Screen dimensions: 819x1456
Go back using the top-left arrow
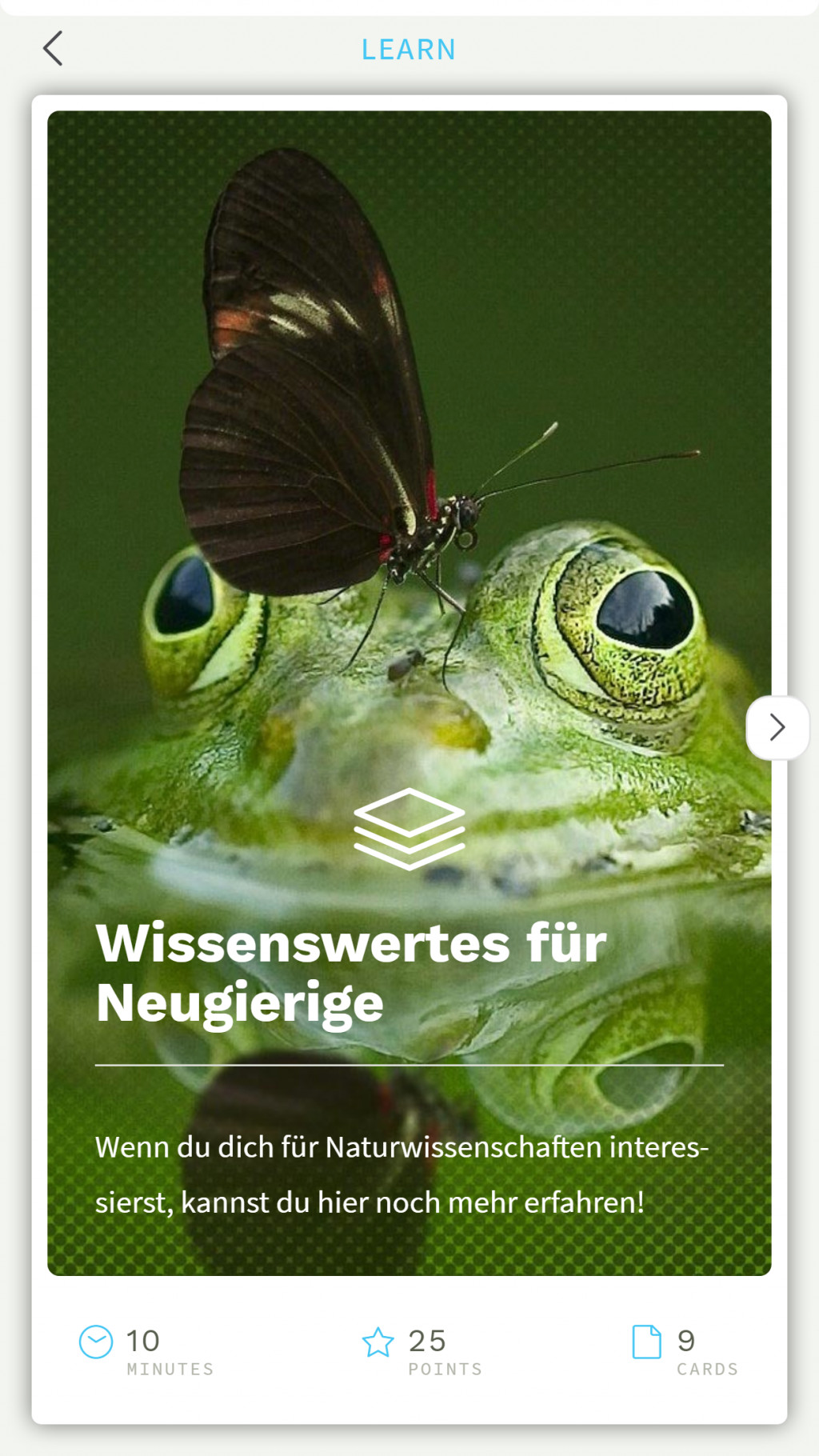[x=53, y=49]
